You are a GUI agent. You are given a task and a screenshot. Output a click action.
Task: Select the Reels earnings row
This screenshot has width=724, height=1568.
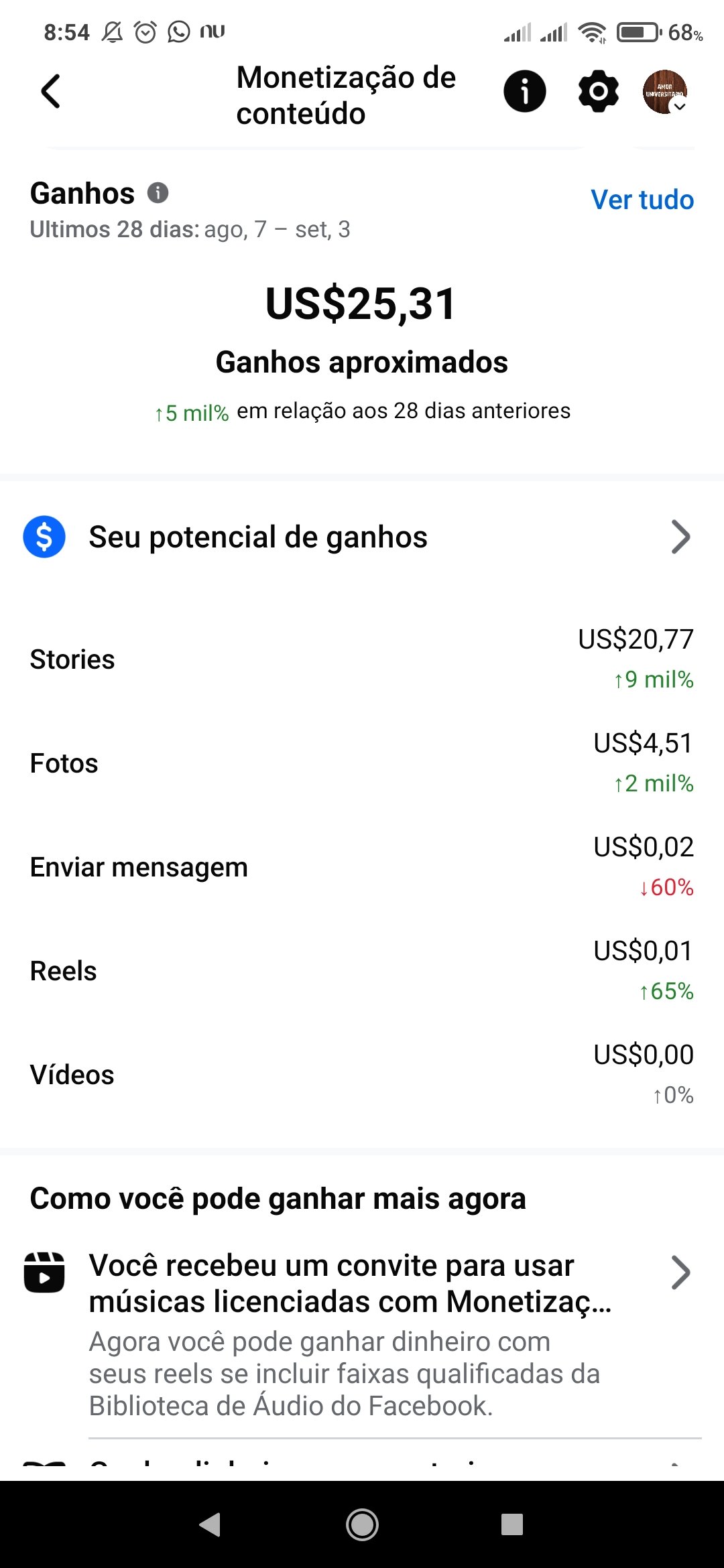pyautogui.click(x=362, y=971)
